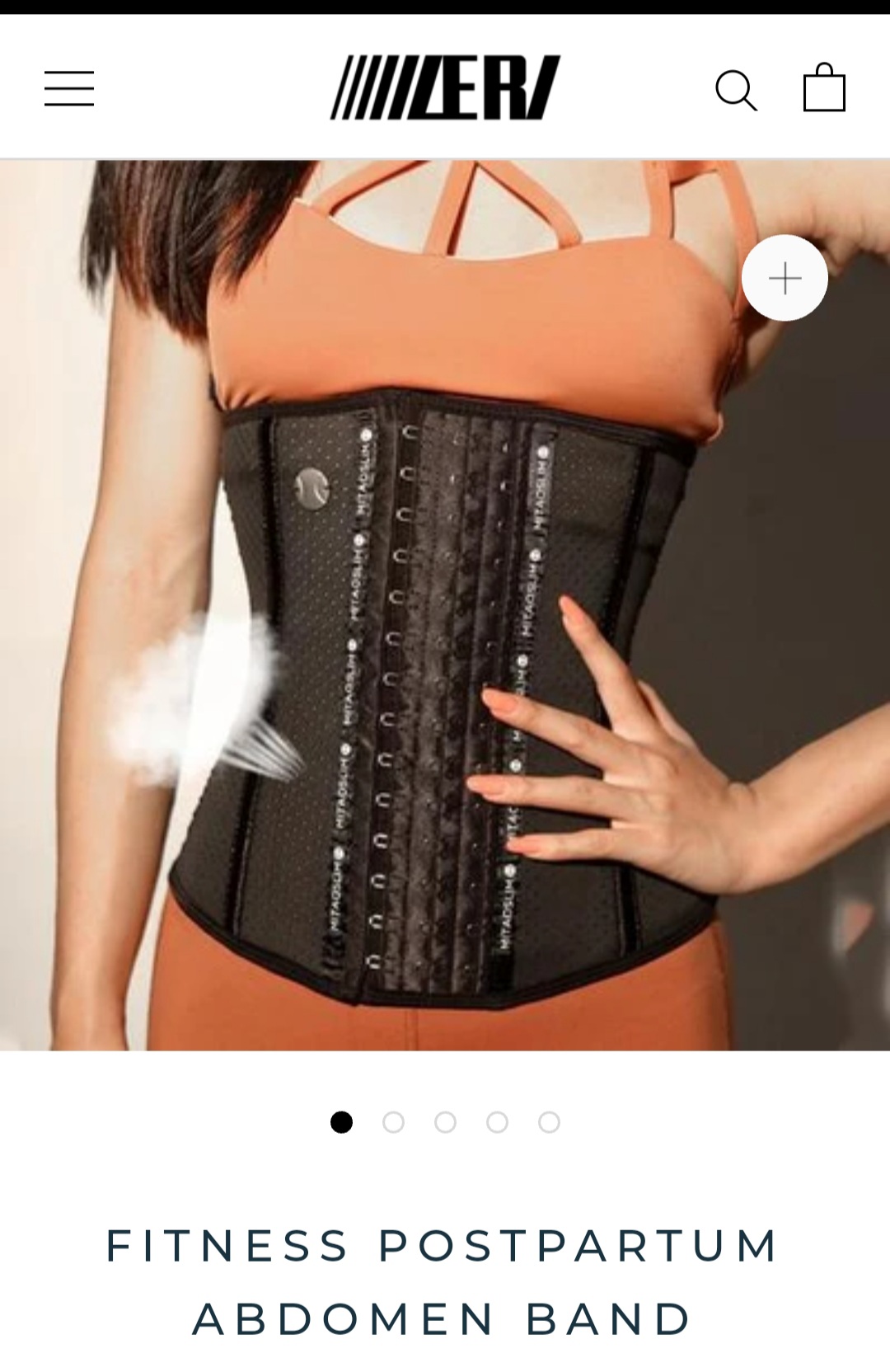The height and width of the screenshot is (1372, 890).
Task: Open the search icon
Action: 735,89
